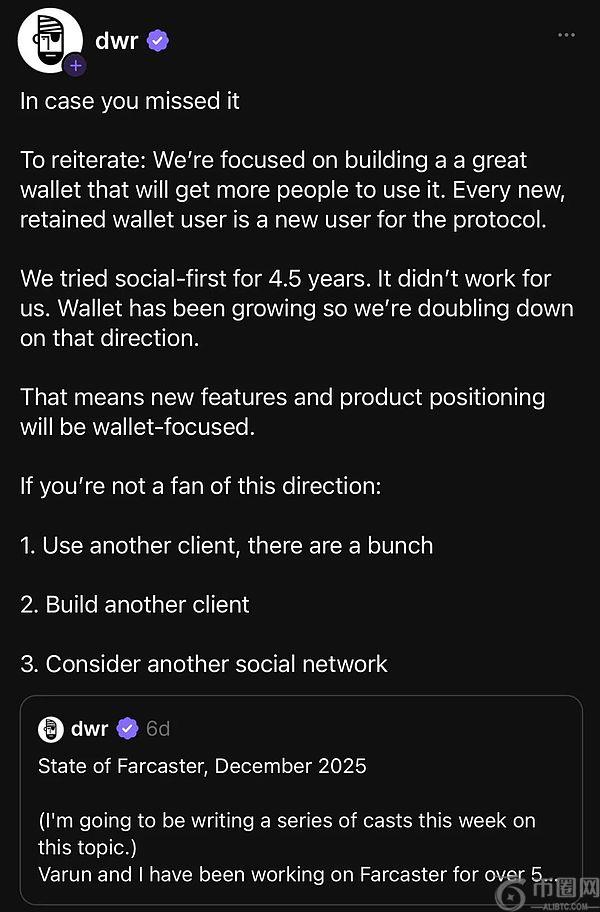Follow dwr via the plus badge
Image resolution: width=600 pixels, height=912 pixels.
(x=76, y=67)
